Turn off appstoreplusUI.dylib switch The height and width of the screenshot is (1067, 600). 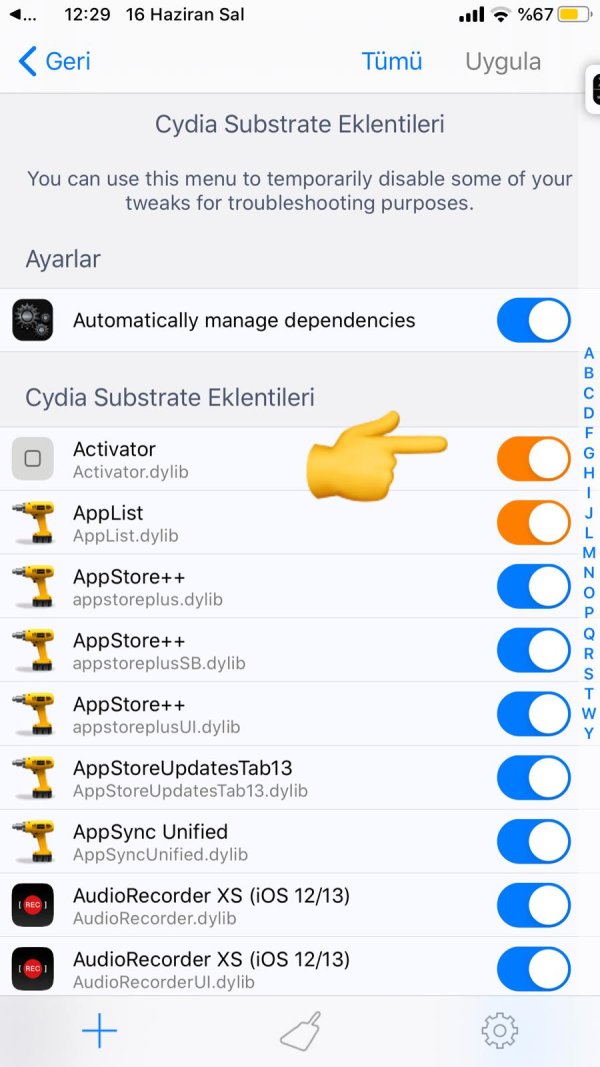click(533, 715)
